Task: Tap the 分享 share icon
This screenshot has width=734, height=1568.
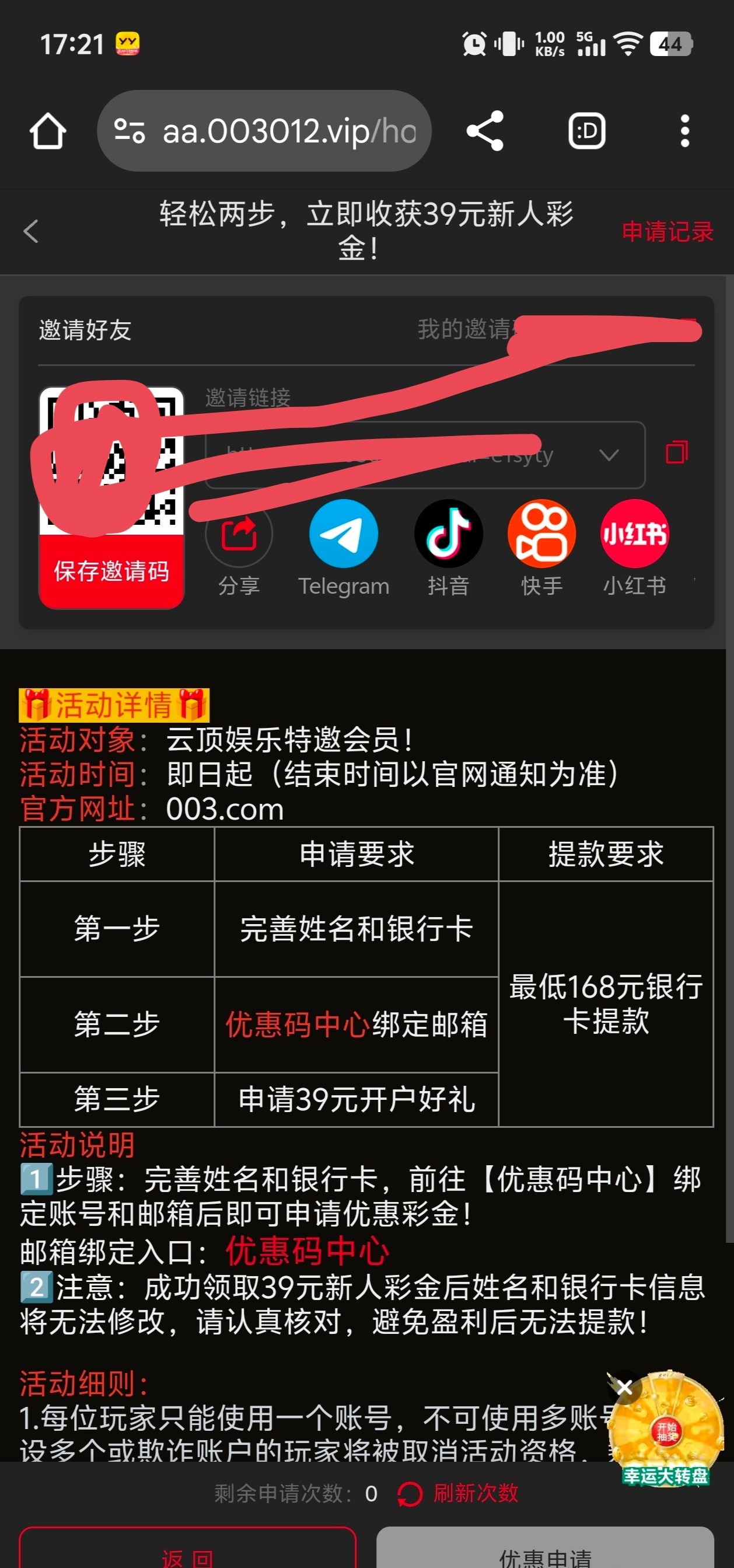Action: pos(239,534)
